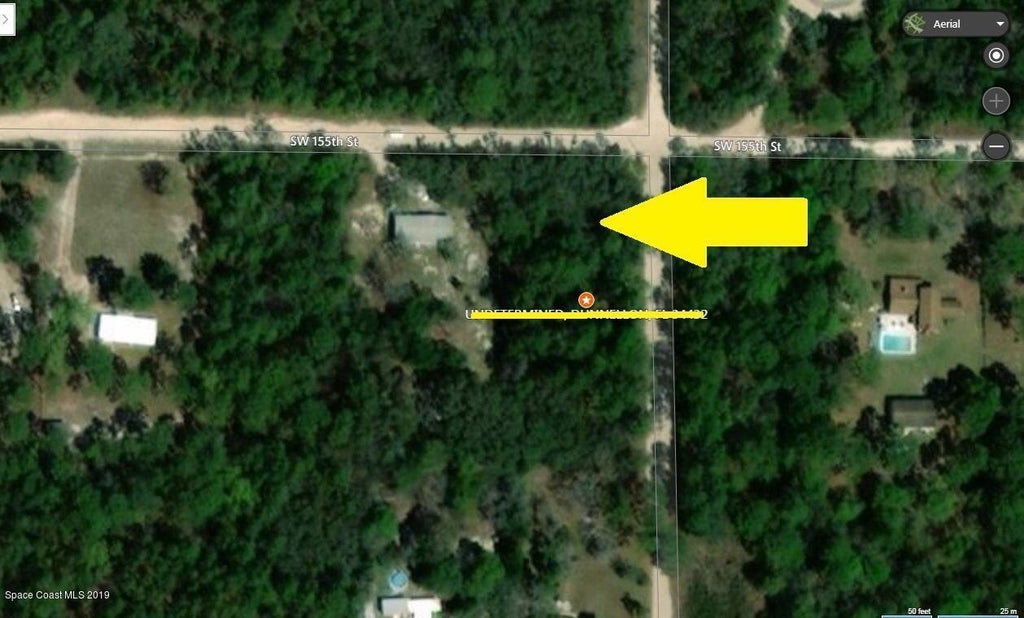The width and height of the screenshot is (1024, 618).
Task: Zoom in on the map
Action: point(996,101)
